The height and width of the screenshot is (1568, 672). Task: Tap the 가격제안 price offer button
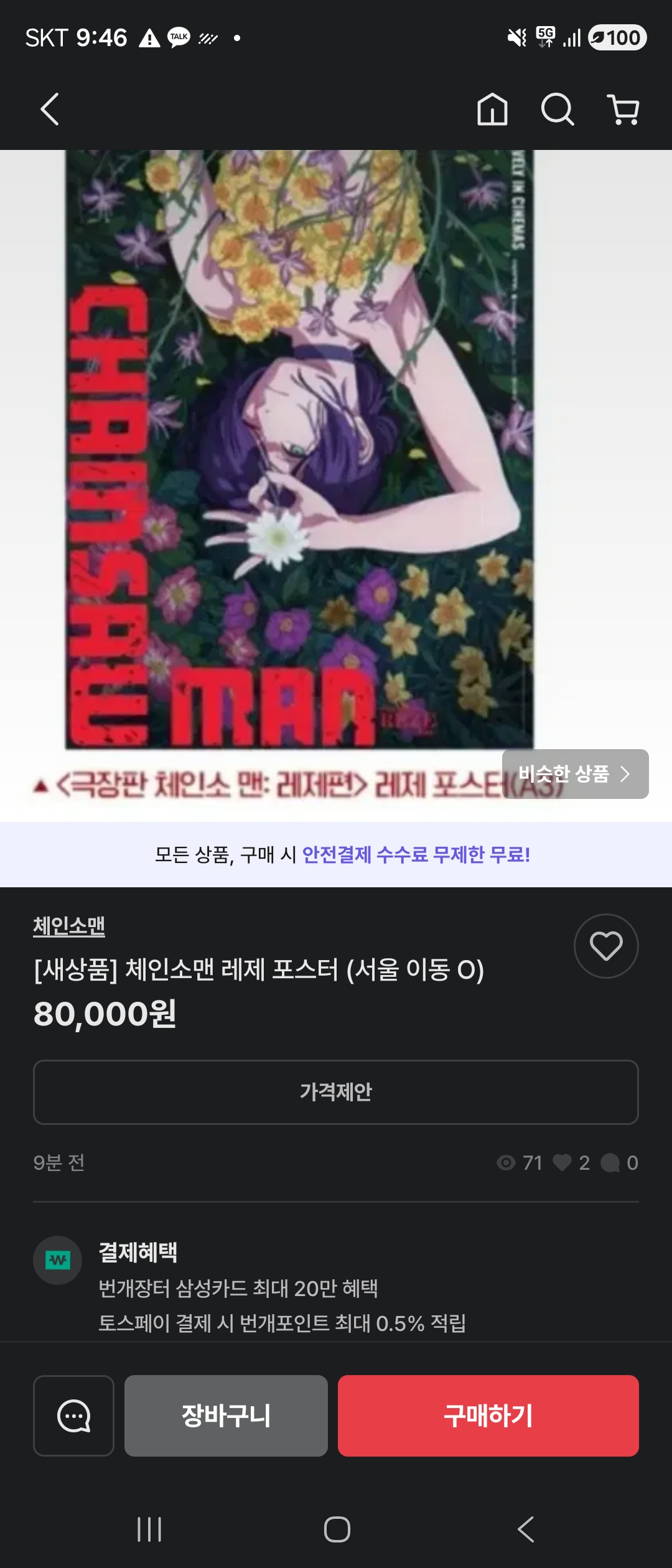coord(336,1092)
